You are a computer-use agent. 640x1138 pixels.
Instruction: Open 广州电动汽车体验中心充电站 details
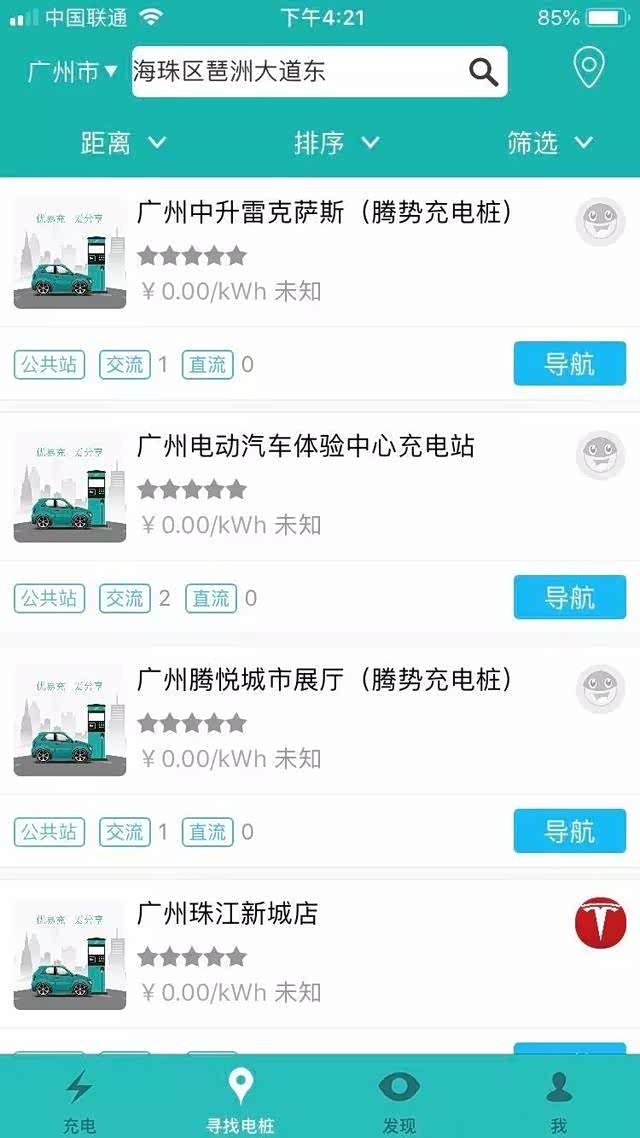tap(305, 446)
